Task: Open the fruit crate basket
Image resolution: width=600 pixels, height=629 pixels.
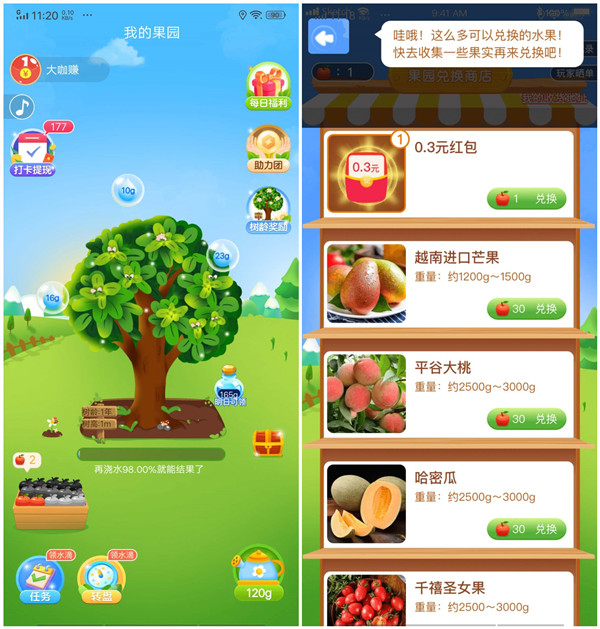Action: (x=49, y=502)
